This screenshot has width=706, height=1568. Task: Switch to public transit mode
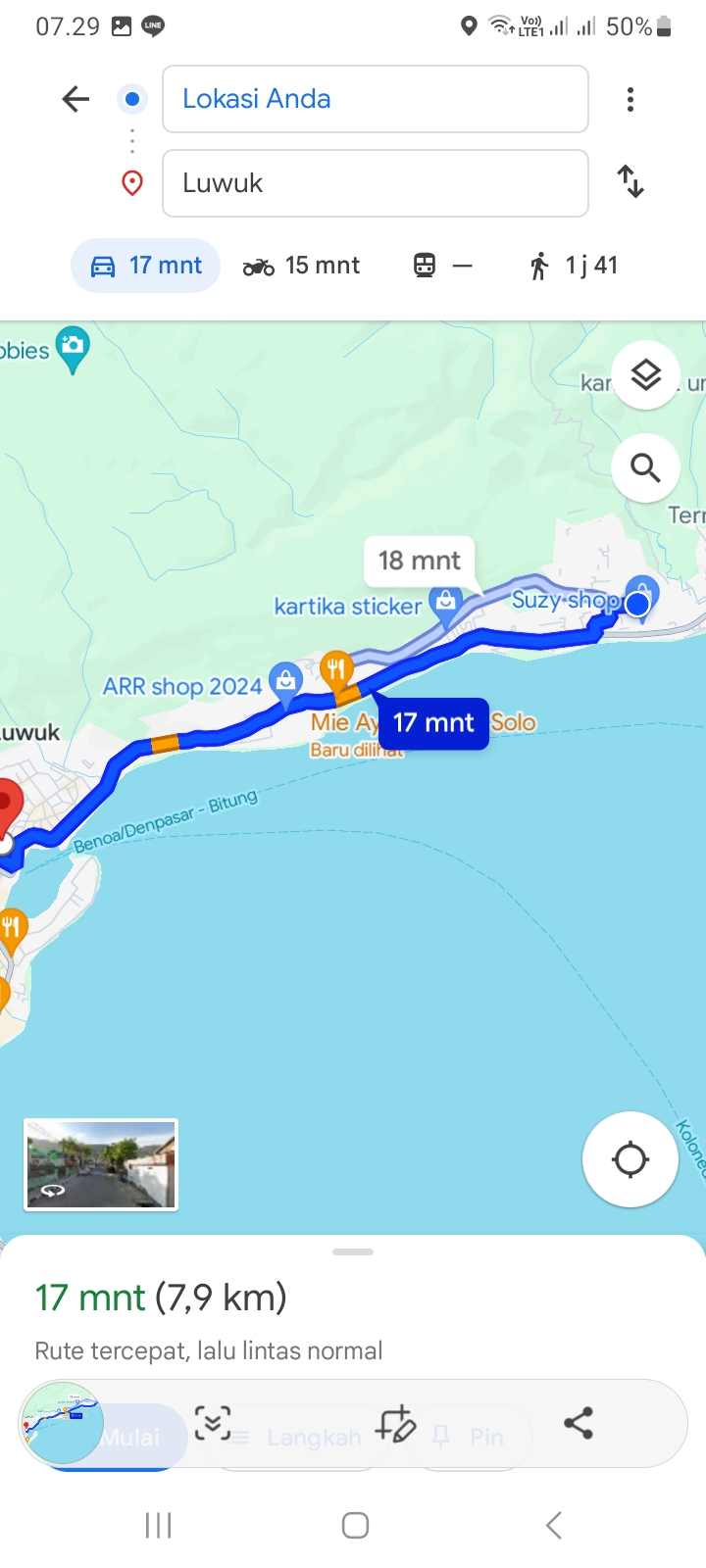(442, 266)
